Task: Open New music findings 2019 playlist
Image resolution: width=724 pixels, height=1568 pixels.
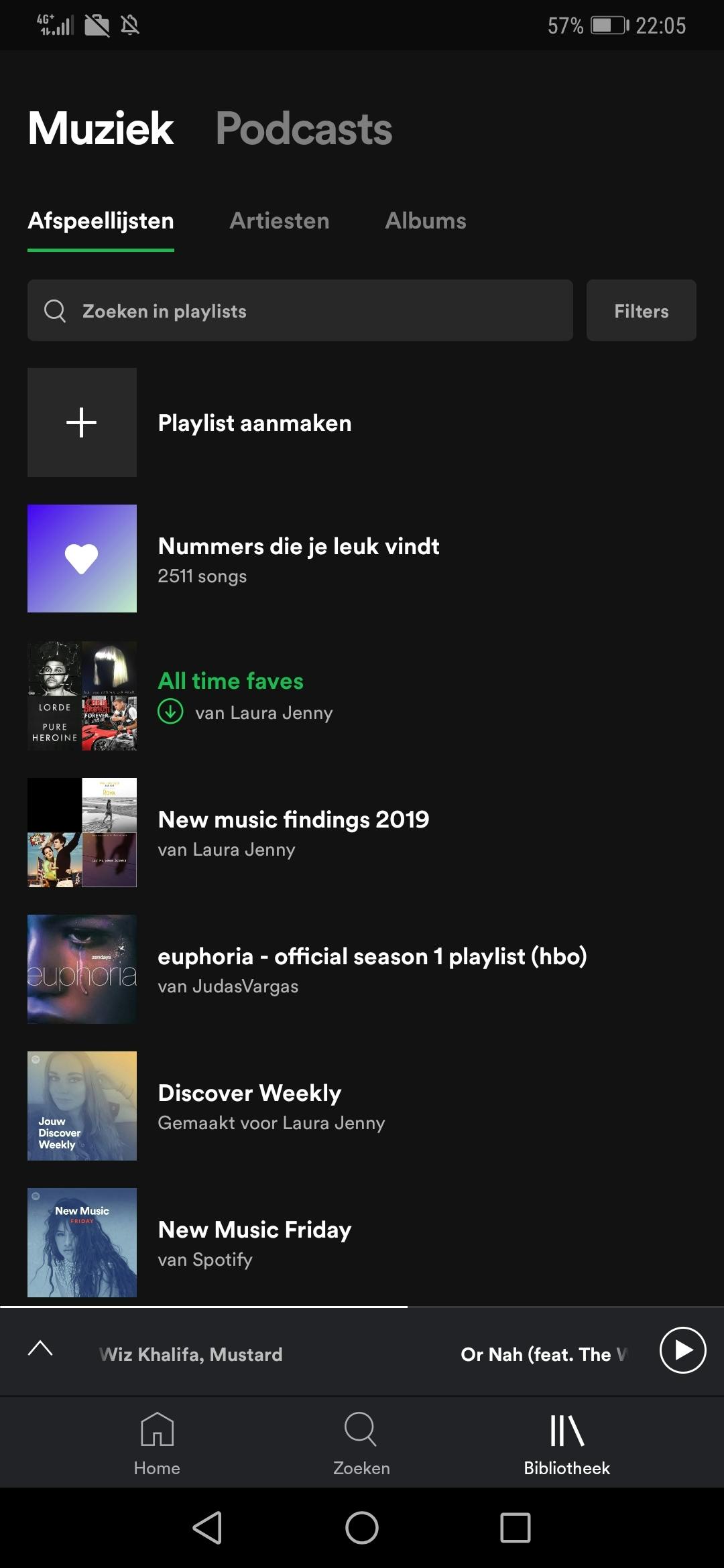Action: pyautogui.click(x=293, y=832)
